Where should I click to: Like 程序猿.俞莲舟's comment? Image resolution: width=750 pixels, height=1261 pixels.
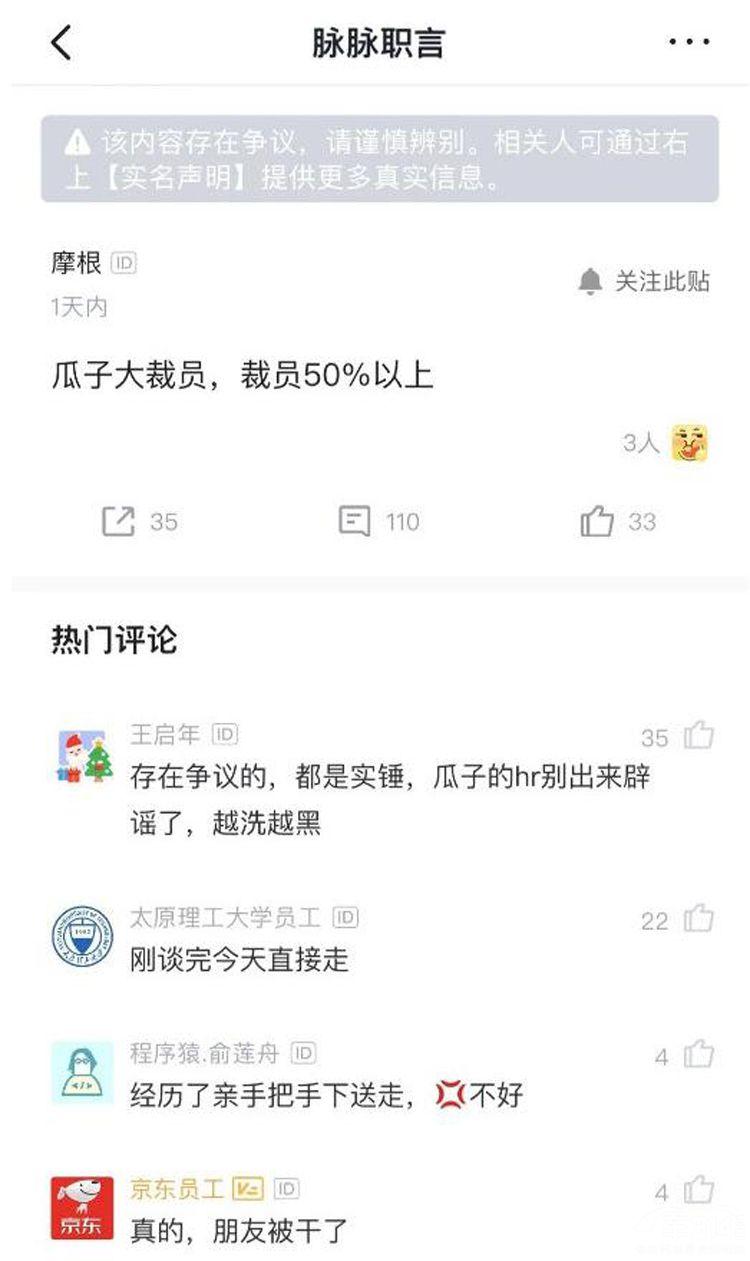click(x=699, y=1055)
